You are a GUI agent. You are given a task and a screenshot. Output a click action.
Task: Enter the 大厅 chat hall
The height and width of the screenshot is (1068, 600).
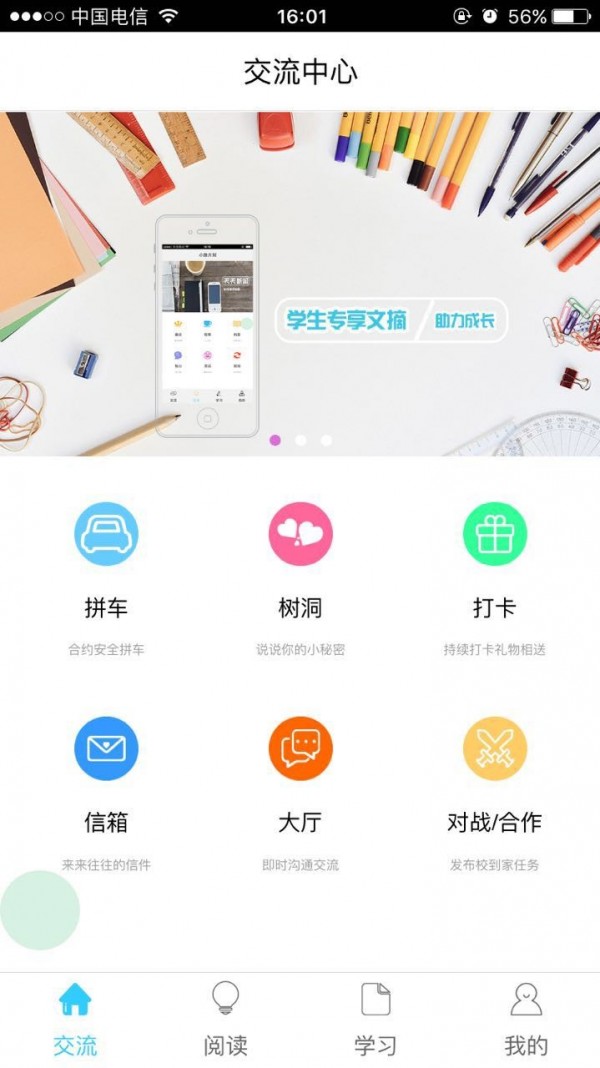(300, 748)
